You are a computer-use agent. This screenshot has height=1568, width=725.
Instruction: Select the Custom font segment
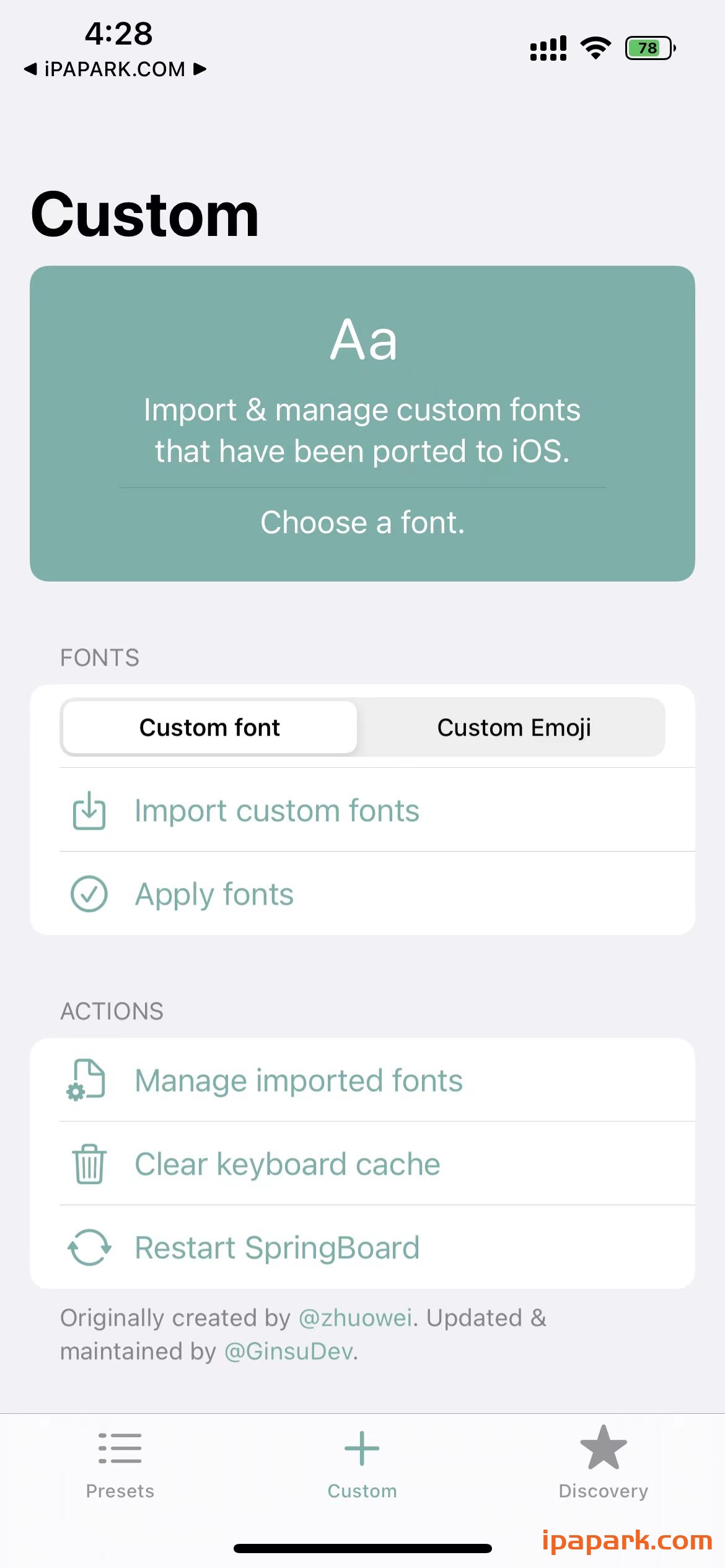209,728
